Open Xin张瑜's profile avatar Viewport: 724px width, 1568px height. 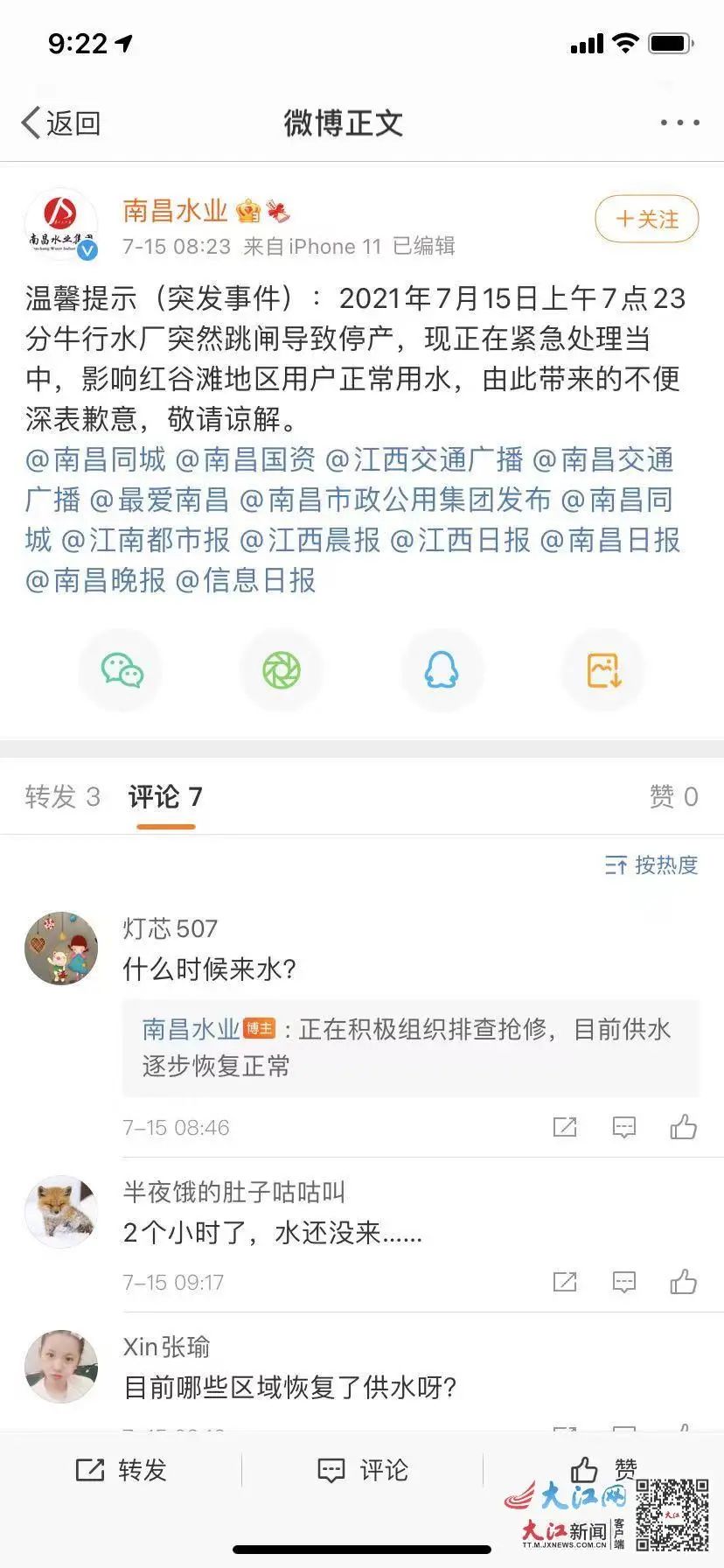coord(61,1367)
